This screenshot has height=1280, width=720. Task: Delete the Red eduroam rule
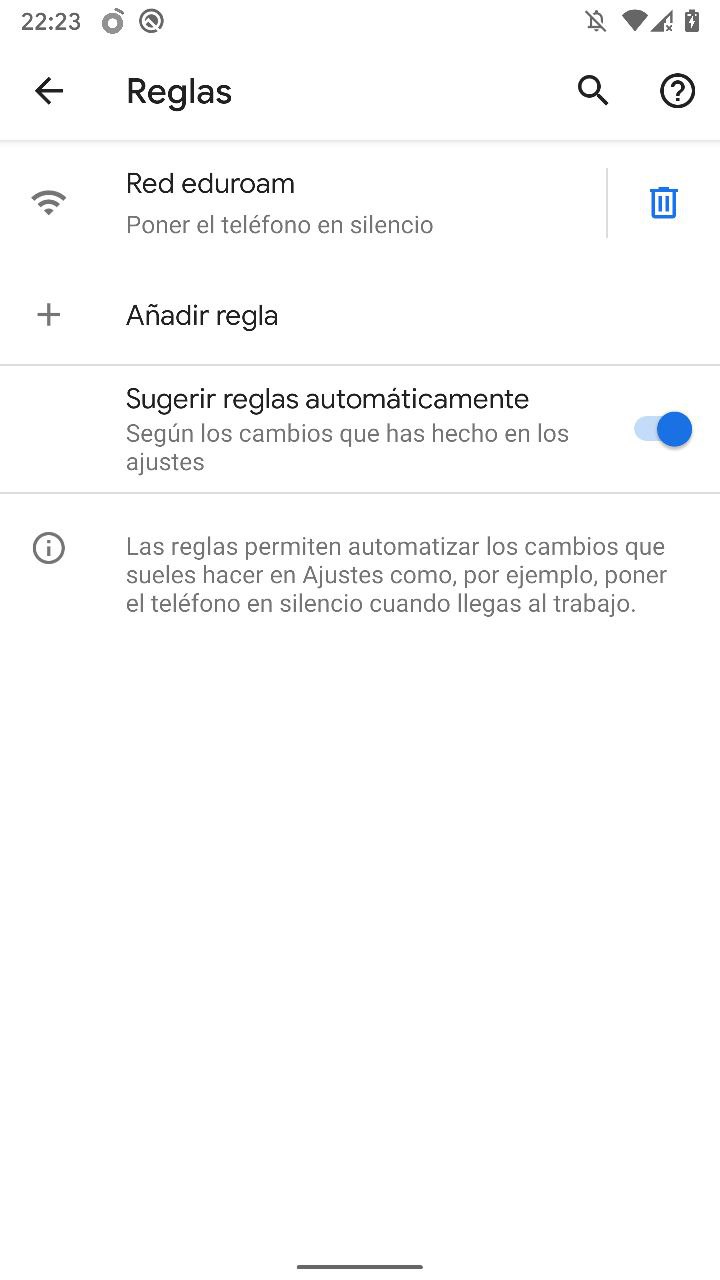pos(664,203)
